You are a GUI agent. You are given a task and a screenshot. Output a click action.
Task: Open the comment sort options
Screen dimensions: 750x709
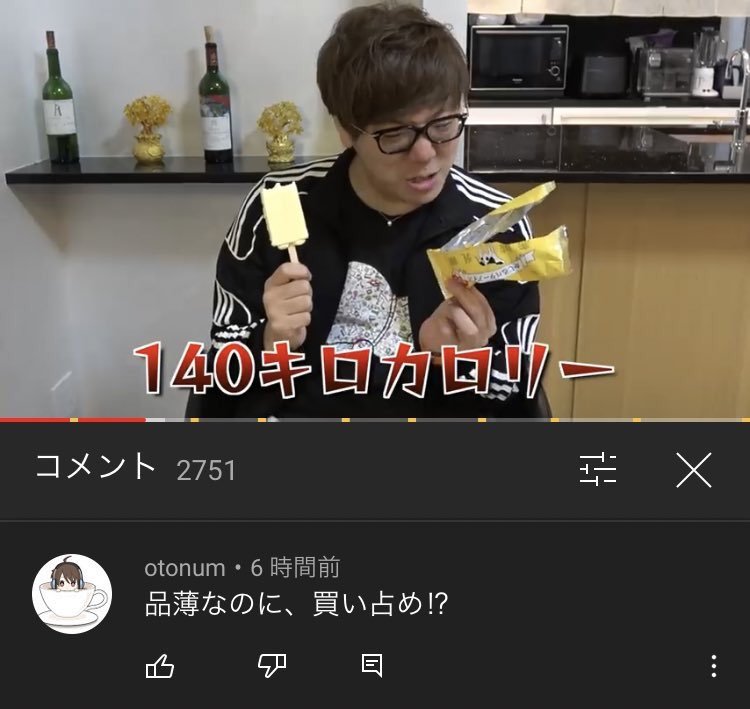(598, 469)
